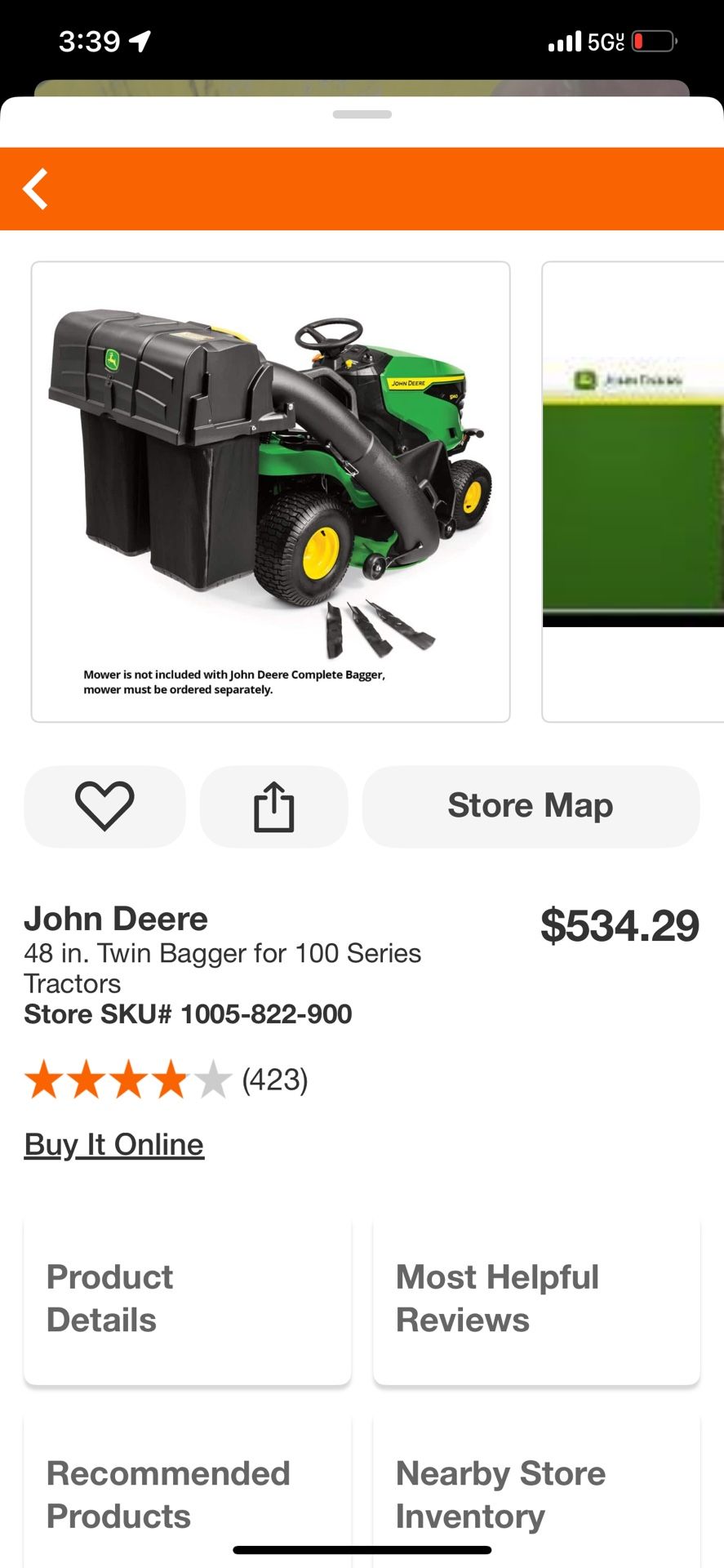Tap the 5G network indicator
Screen dimensions: 724x1568
pos(606,39)
